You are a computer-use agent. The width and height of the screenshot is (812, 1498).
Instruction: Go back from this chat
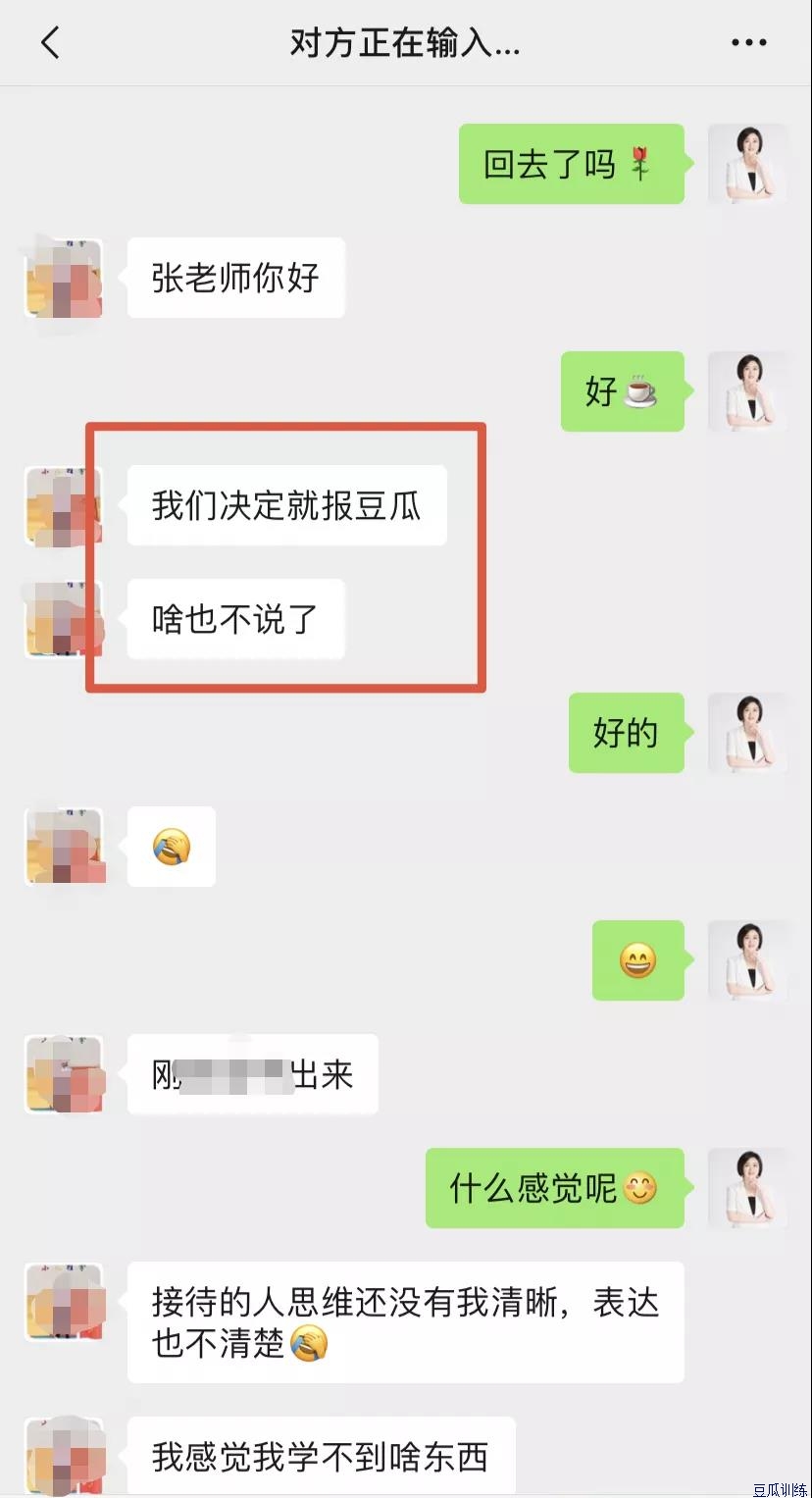coord(50,43)
